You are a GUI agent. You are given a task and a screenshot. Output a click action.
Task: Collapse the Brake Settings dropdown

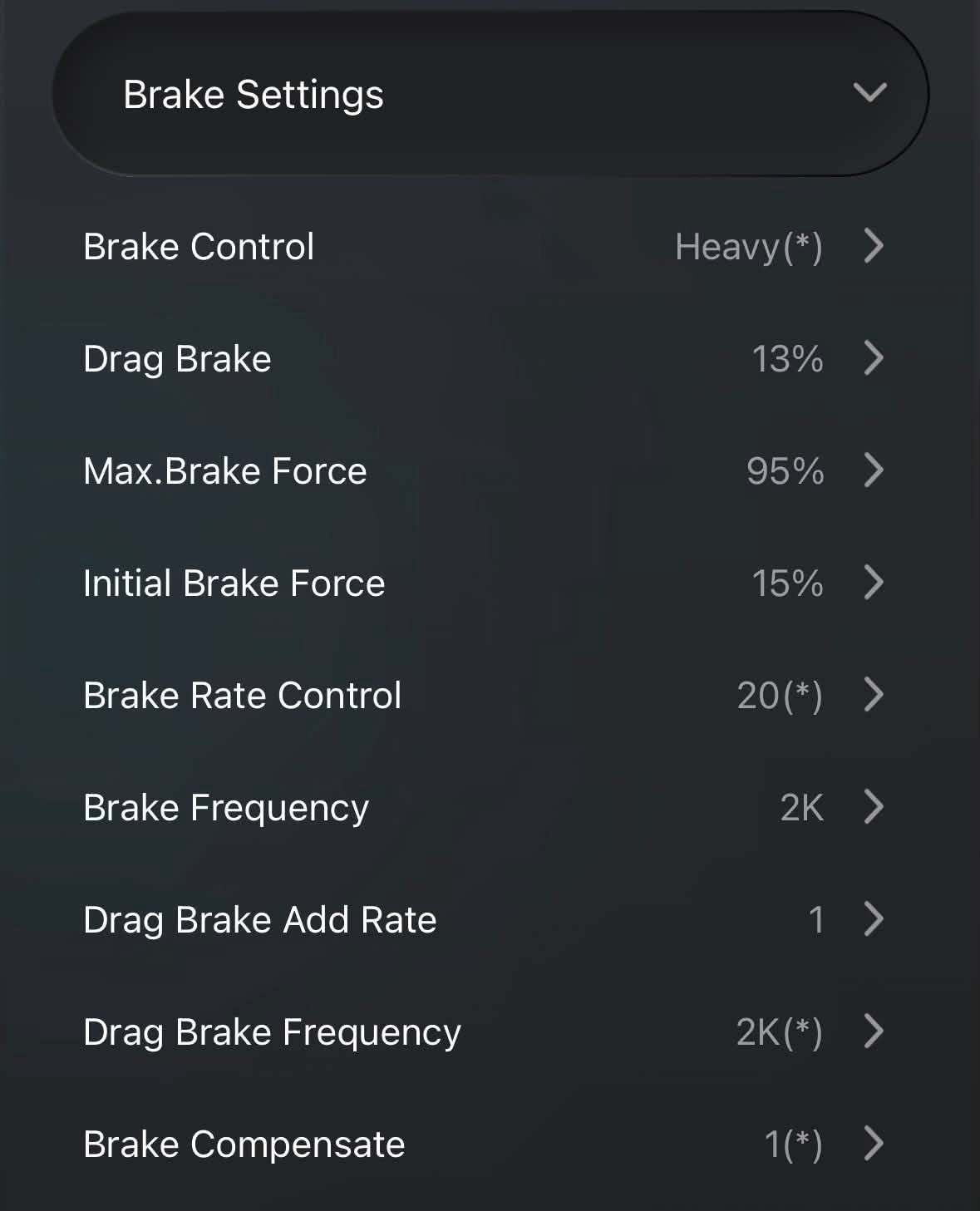coord(490,94)
